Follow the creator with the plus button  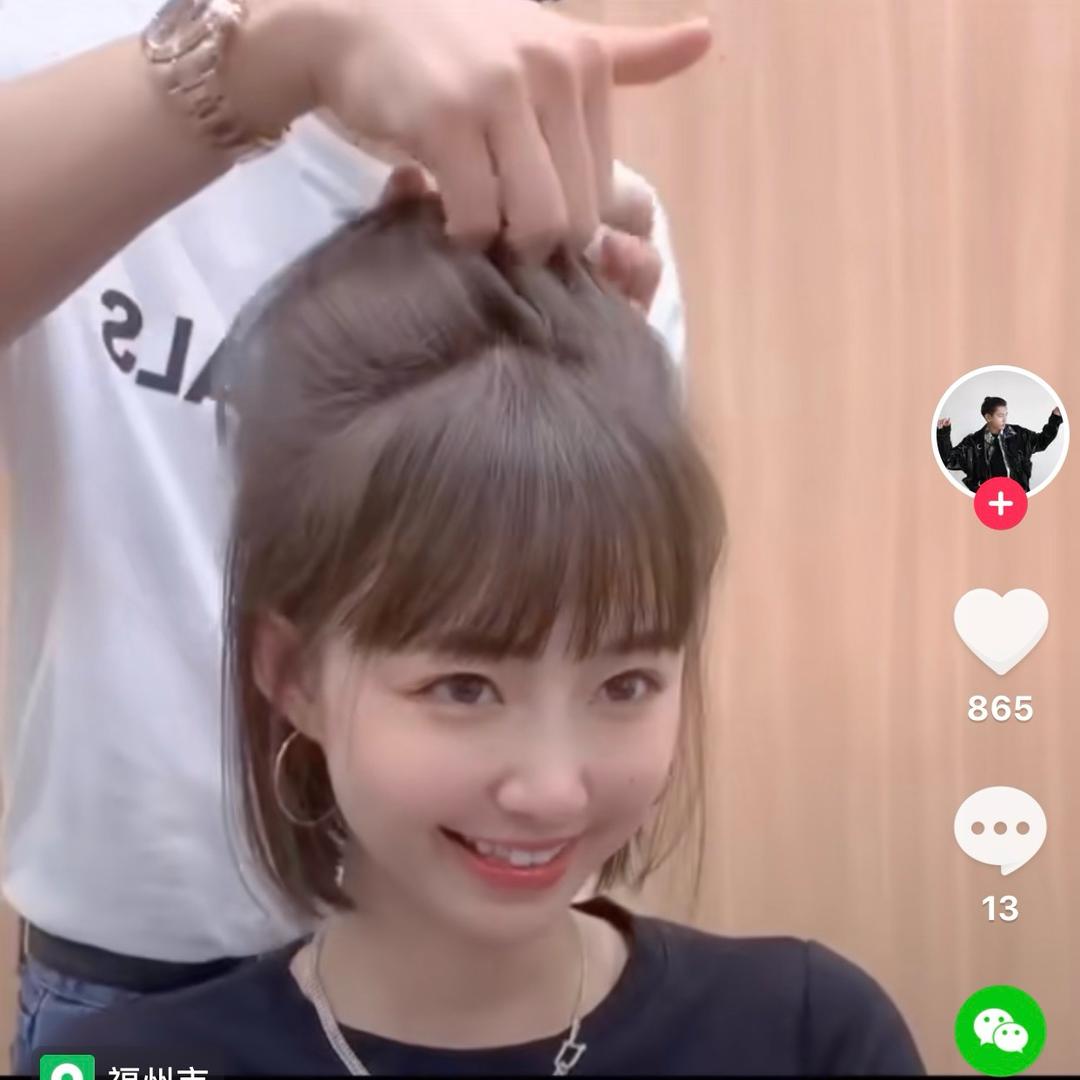[x=1000, y=504]
